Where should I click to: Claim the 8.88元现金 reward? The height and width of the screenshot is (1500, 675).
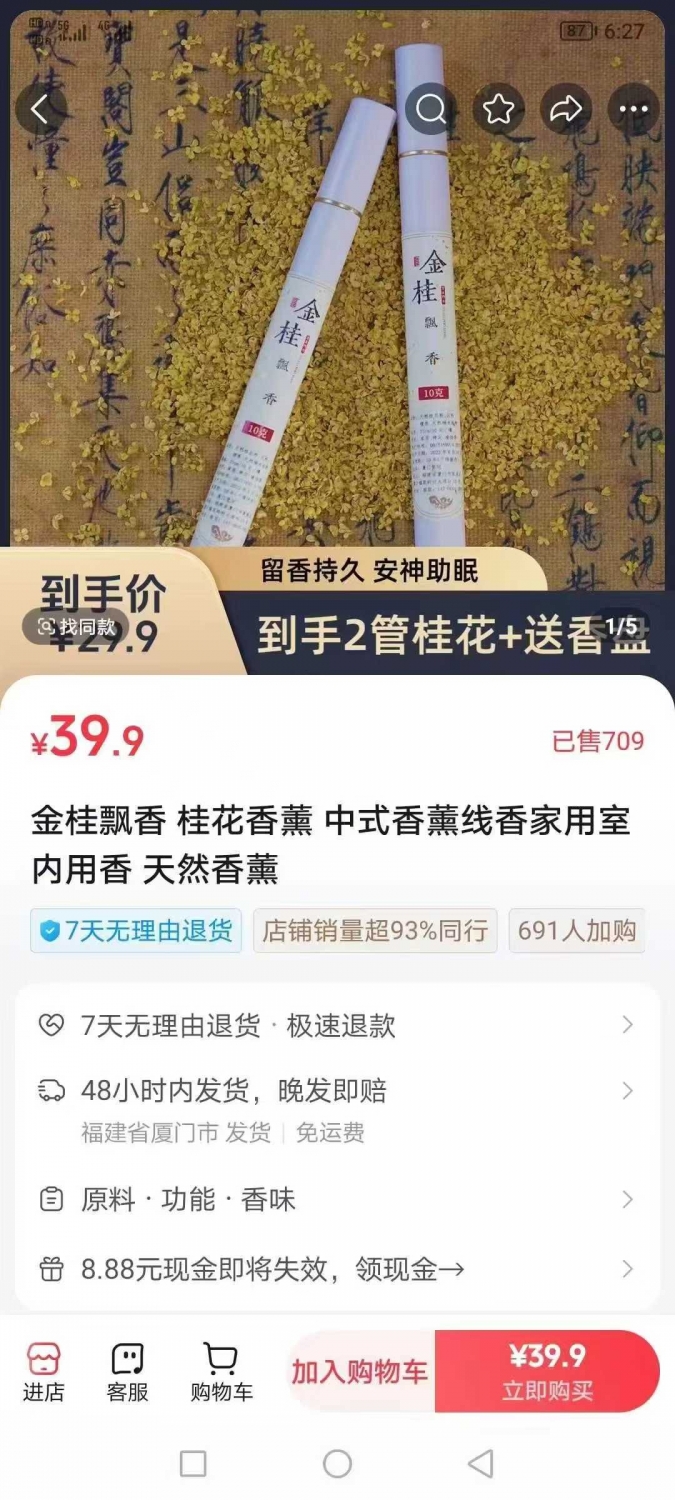pyautogui.click(x=337, y=1270)
